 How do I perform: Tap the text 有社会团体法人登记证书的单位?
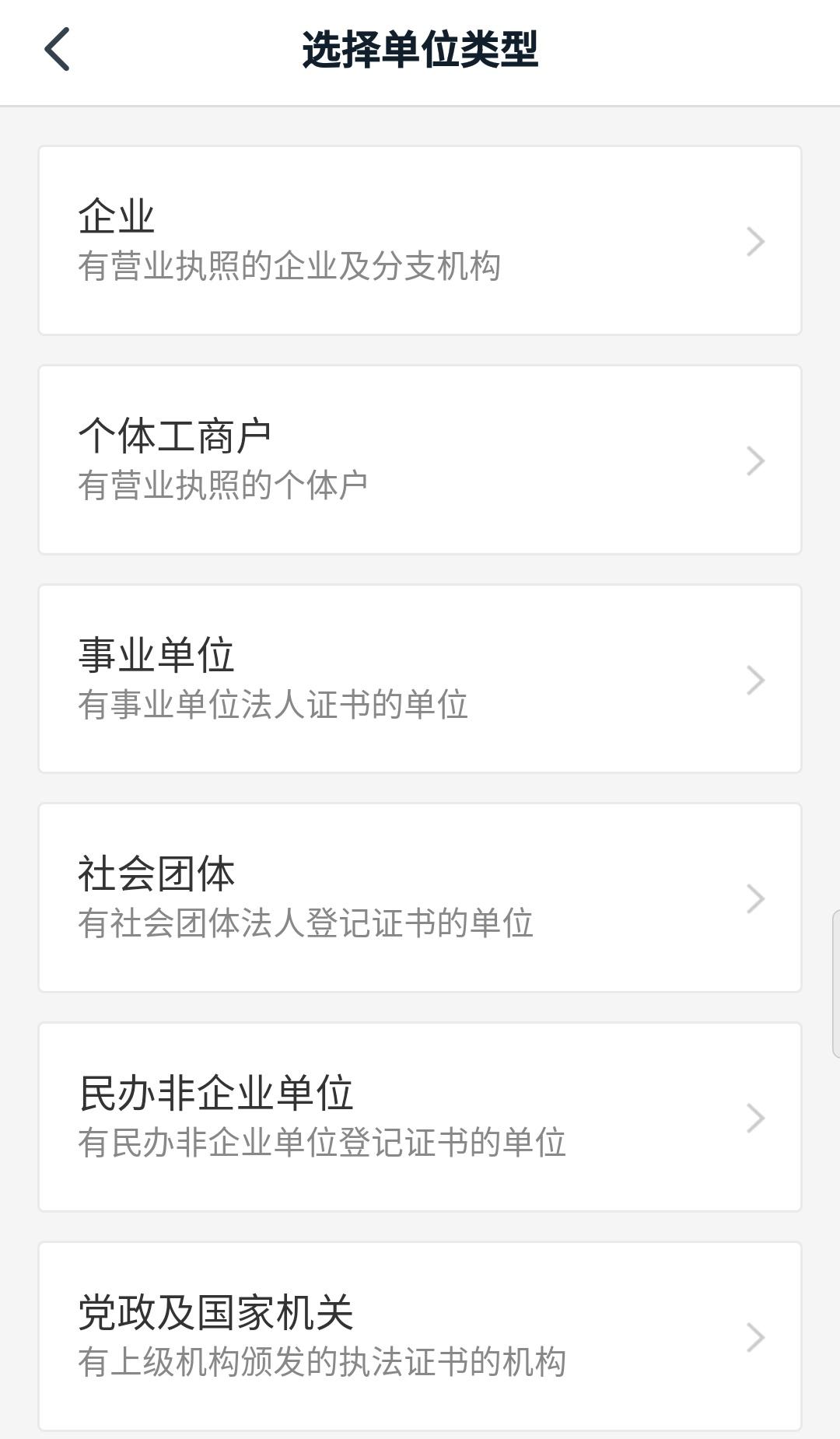(x=306, y=923)
